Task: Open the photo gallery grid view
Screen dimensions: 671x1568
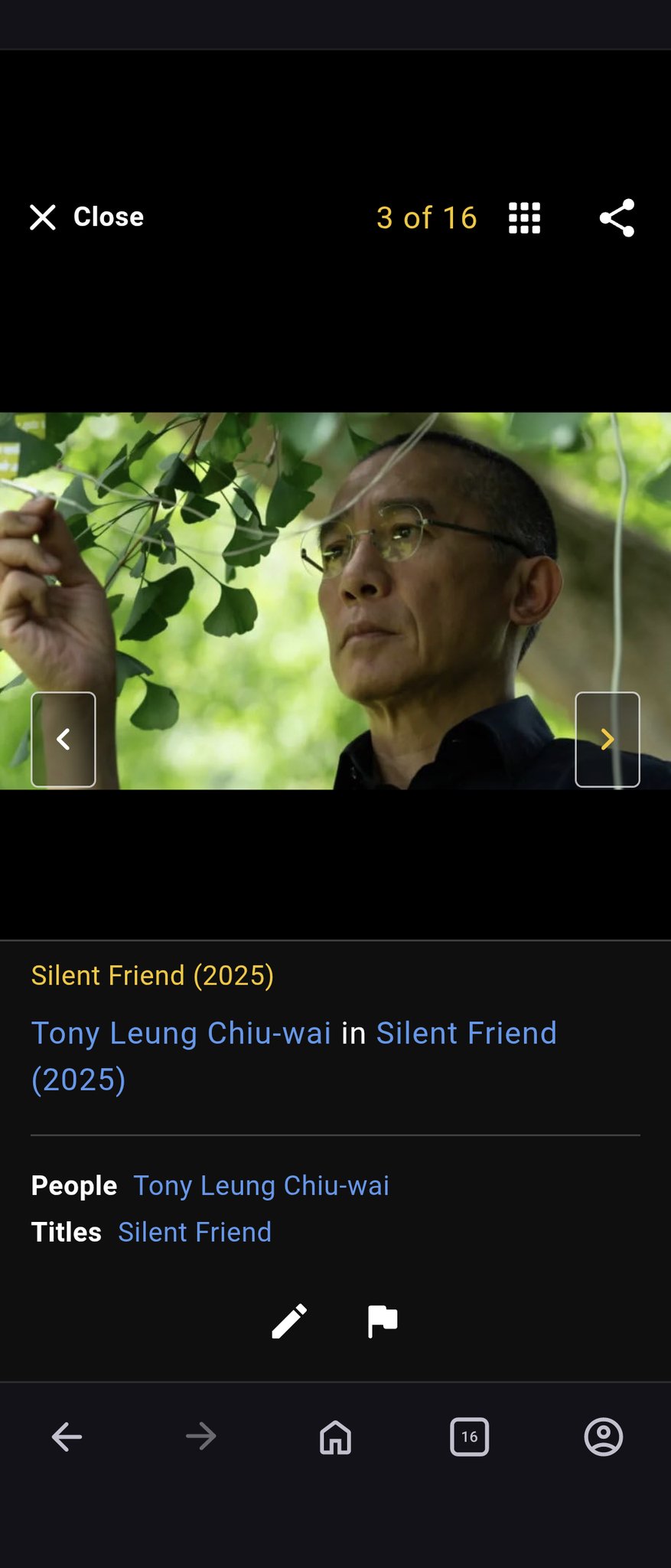Action: 524,218
